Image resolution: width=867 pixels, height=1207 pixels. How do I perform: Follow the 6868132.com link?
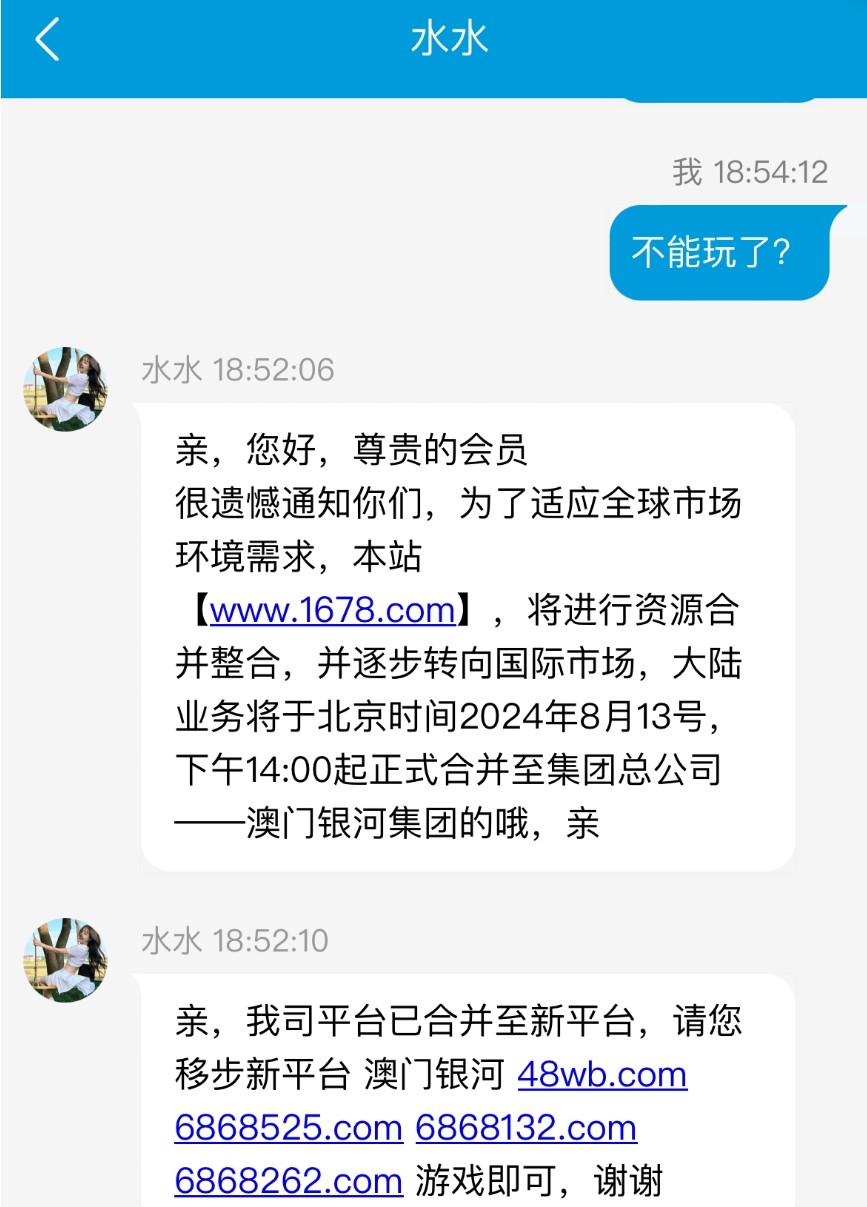(x=526, y=1128)
